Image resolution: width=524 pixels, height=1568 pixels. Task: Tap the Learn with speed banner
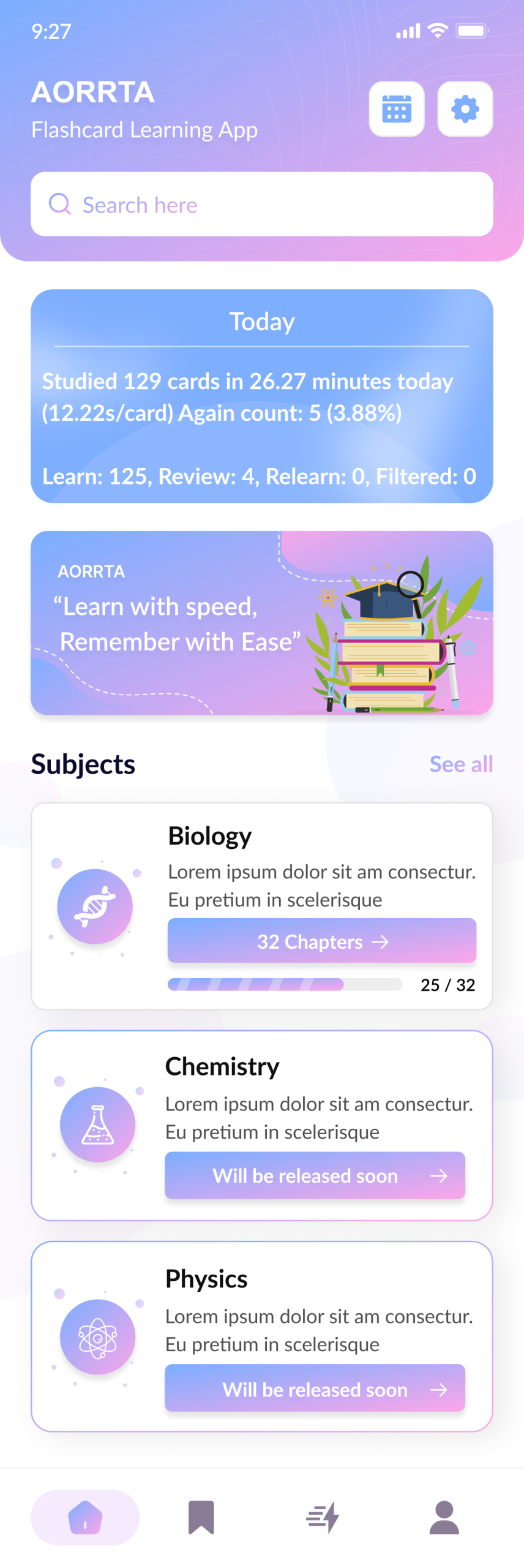pyautogui.click(x=262, y=622)
